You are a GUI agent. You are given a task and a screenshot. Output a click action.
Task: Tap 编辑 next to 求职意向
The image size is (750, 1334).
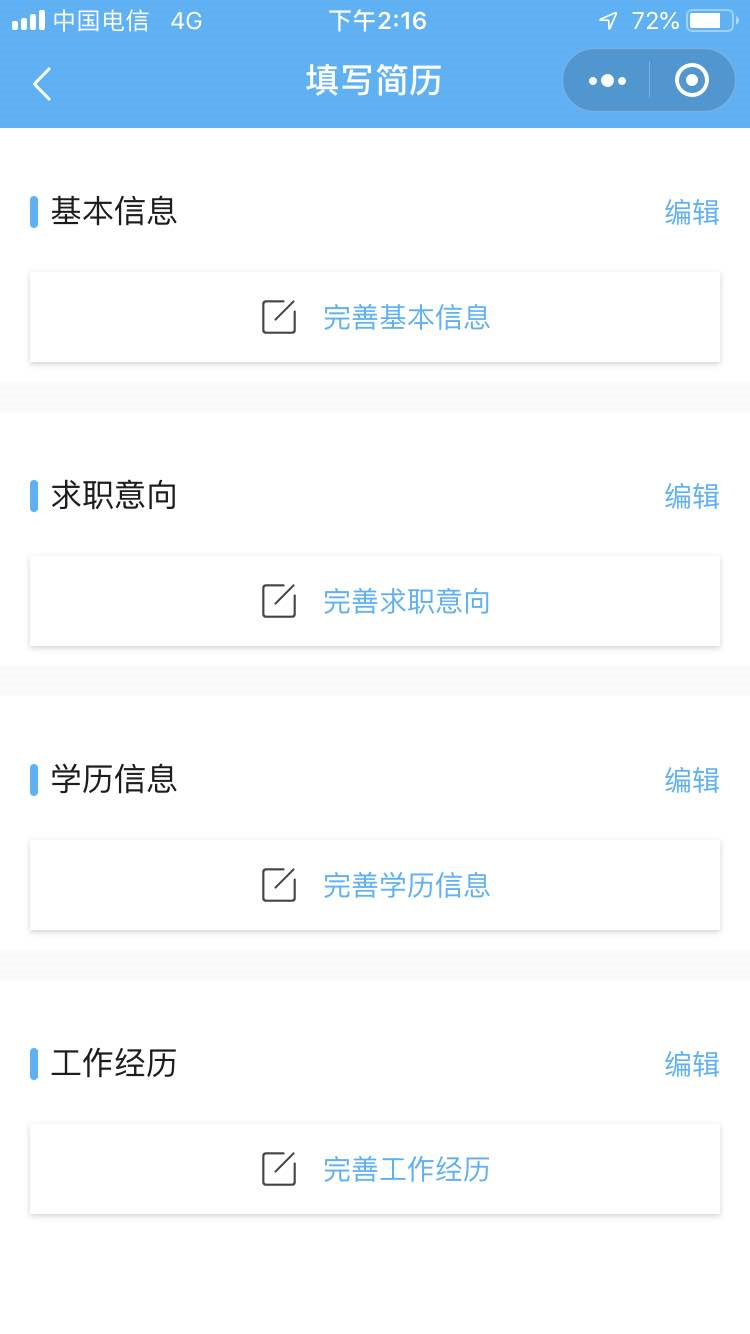692,496
